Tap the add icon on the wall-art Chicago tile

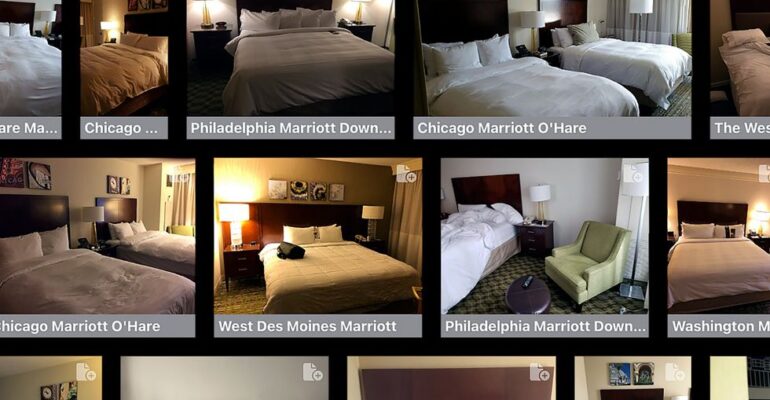[181, 174]
